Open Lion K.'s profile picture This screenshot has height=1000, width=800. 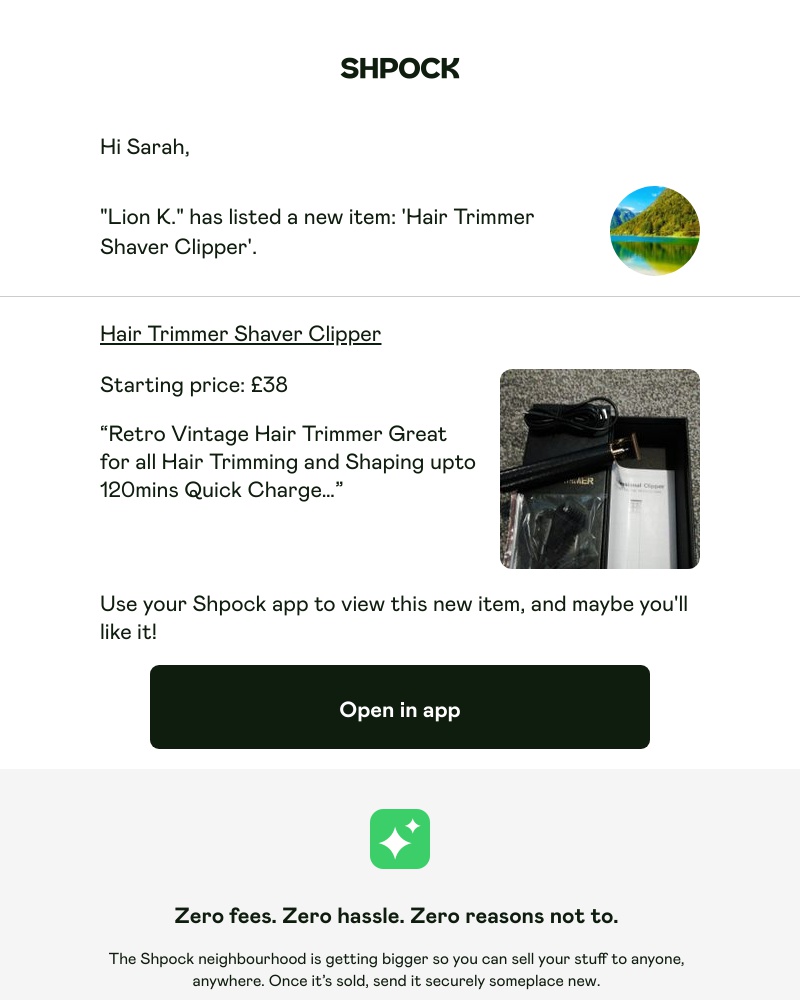654,231
